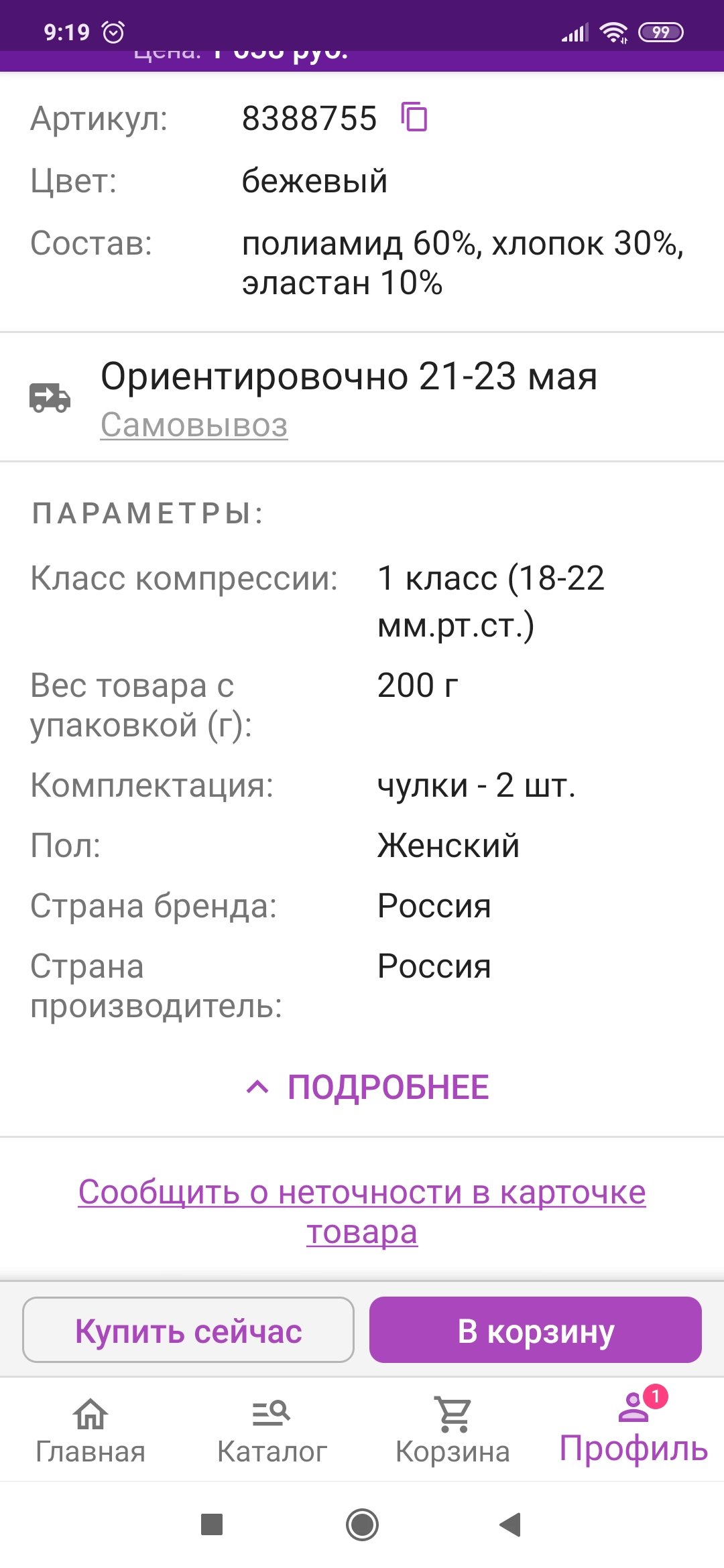The image size is (724, 1568).
Task: Go to the Главная tab
Action: coord(90,1431)
